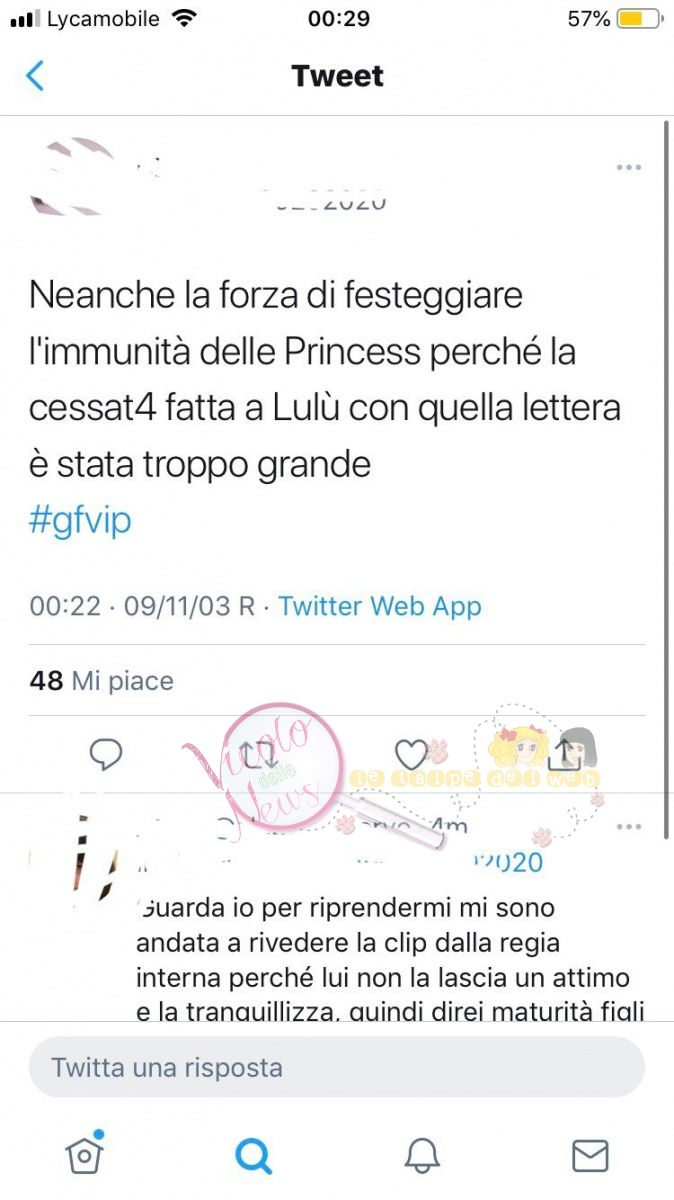Open overflow menu on the main tweet
This screenshot has width=674, height=1200.
[x=628, y=167]
